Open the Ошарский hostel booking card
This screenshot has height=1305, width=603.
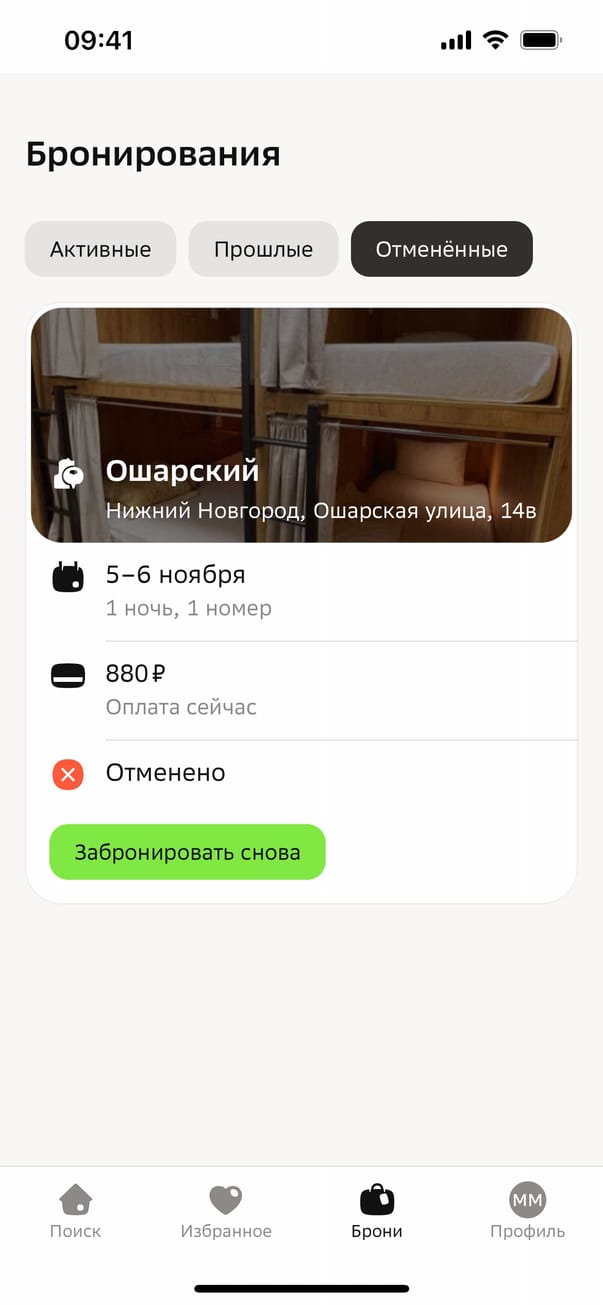click(301, 425)
